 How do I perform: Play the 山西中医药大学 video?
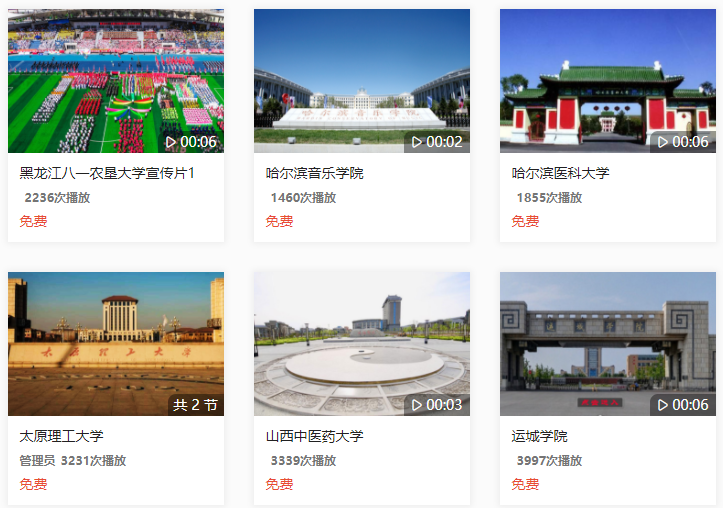click(x=361, y=344)
